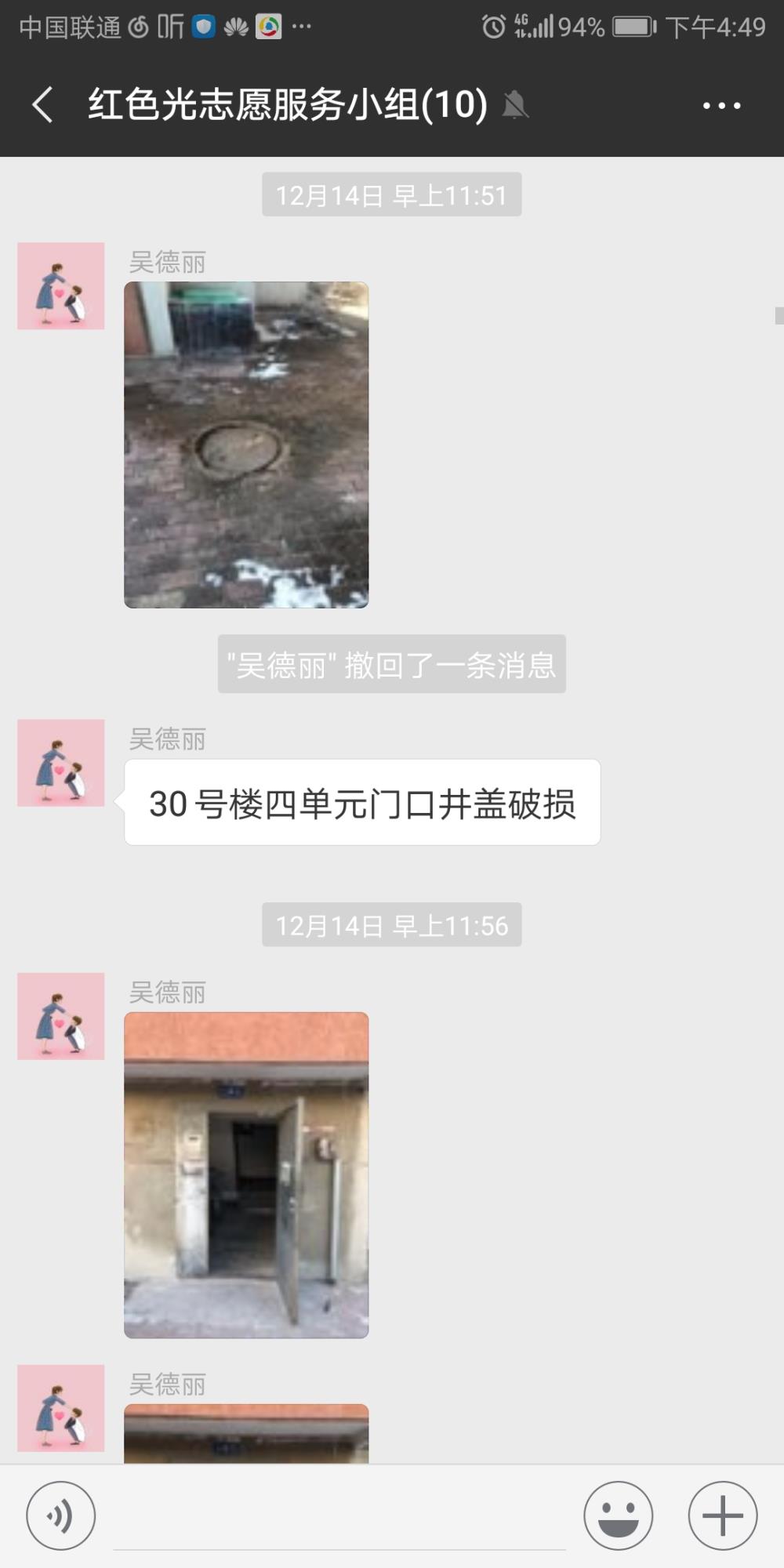Switch to voice message input
This screenshot has height=1568, width=784.
[61, 1515]
